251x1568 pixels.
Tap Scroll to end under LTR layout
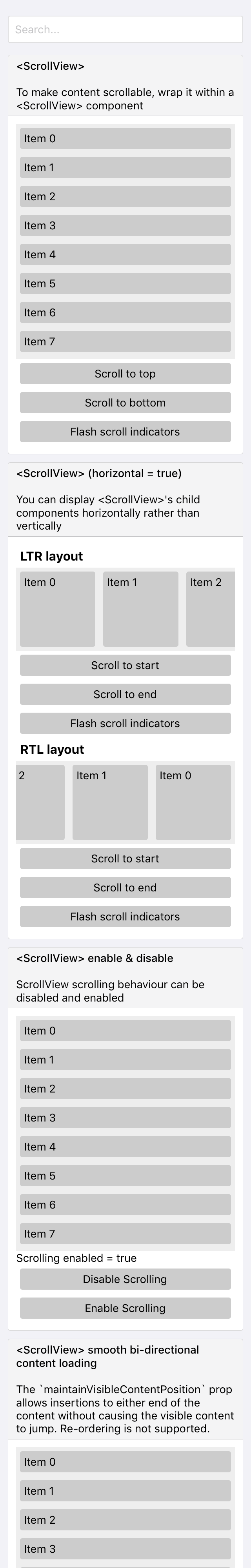pyautogui.click(x=125, y=695)
